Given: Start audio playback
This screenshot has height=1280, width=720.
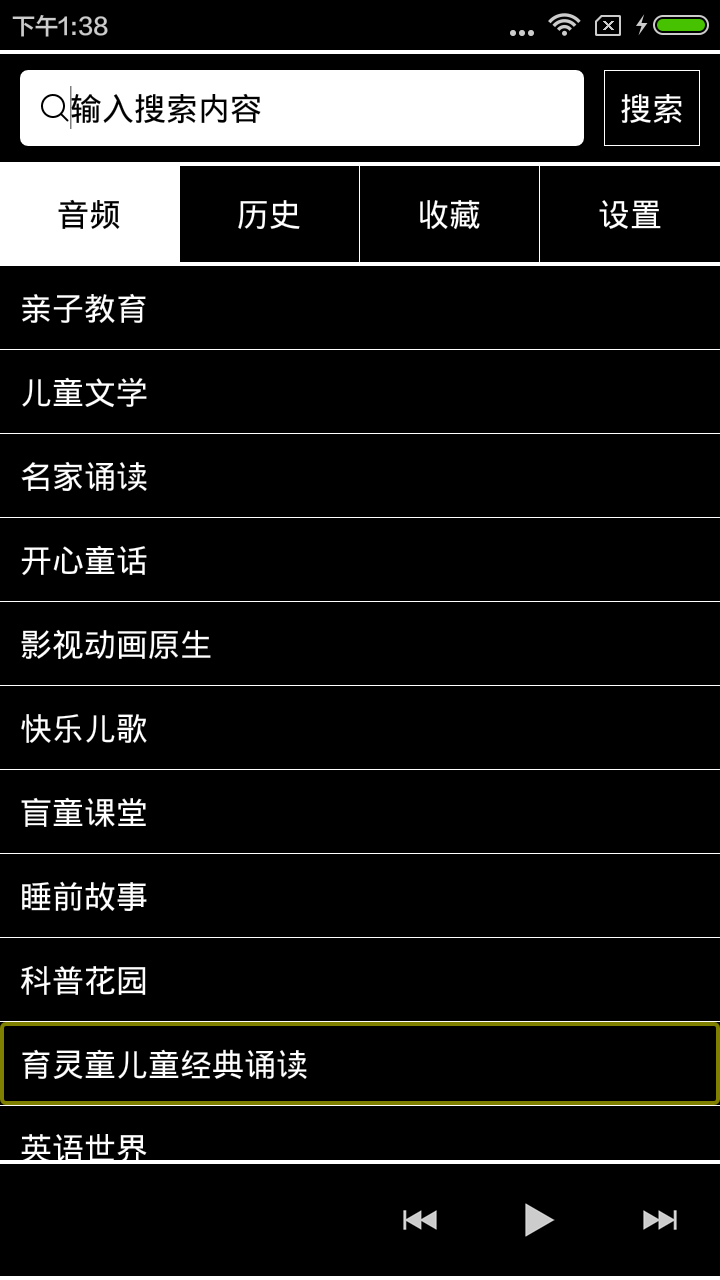Looking at the screenshot, I should tap(539, 1220).
